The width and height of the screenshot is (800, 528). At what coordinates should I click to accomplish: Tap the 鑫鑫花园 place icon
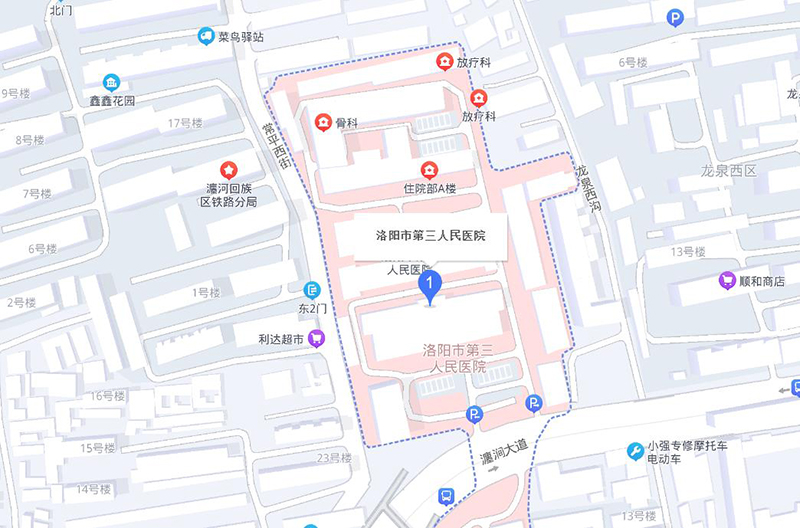[x=111, y=82]
